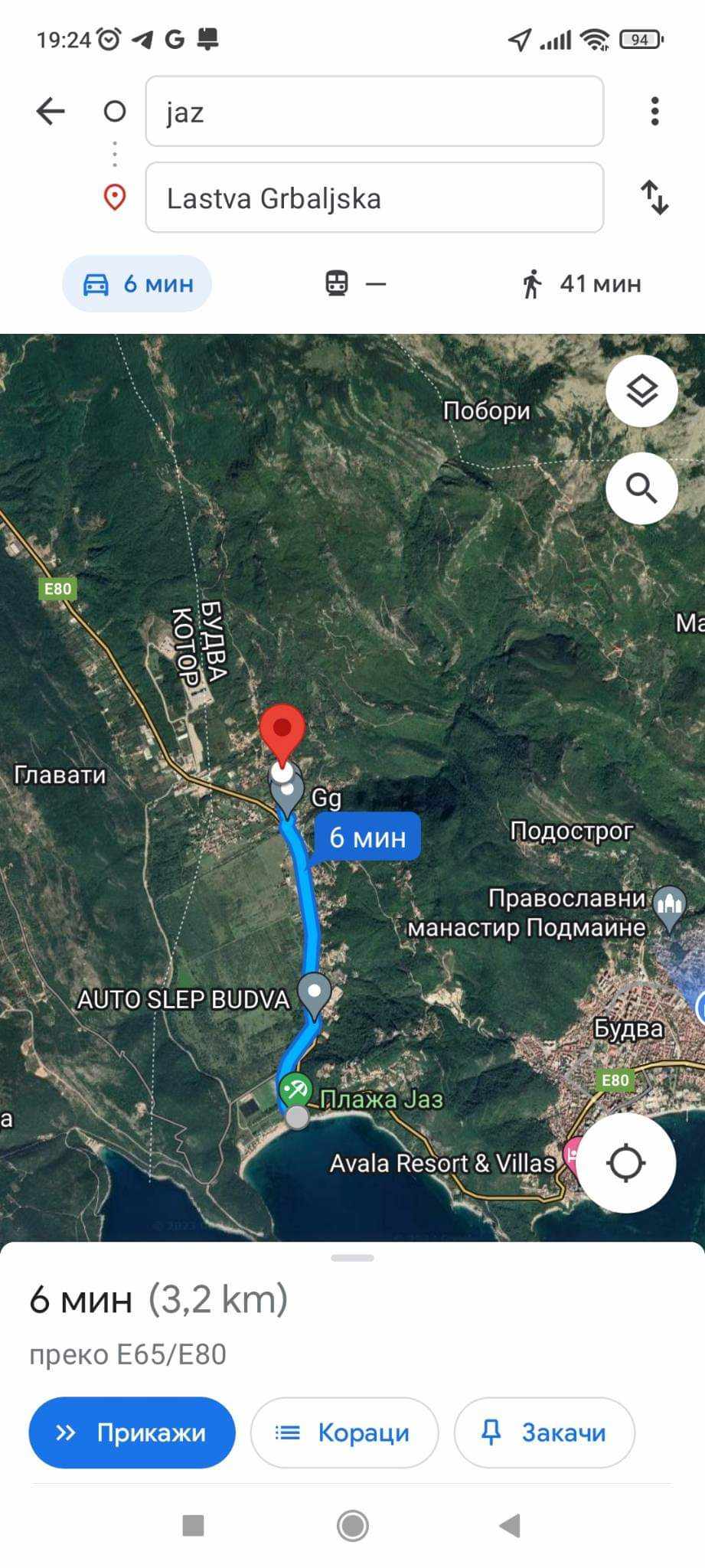Edit the starting point field "jaz"

(x=374, y=112)
